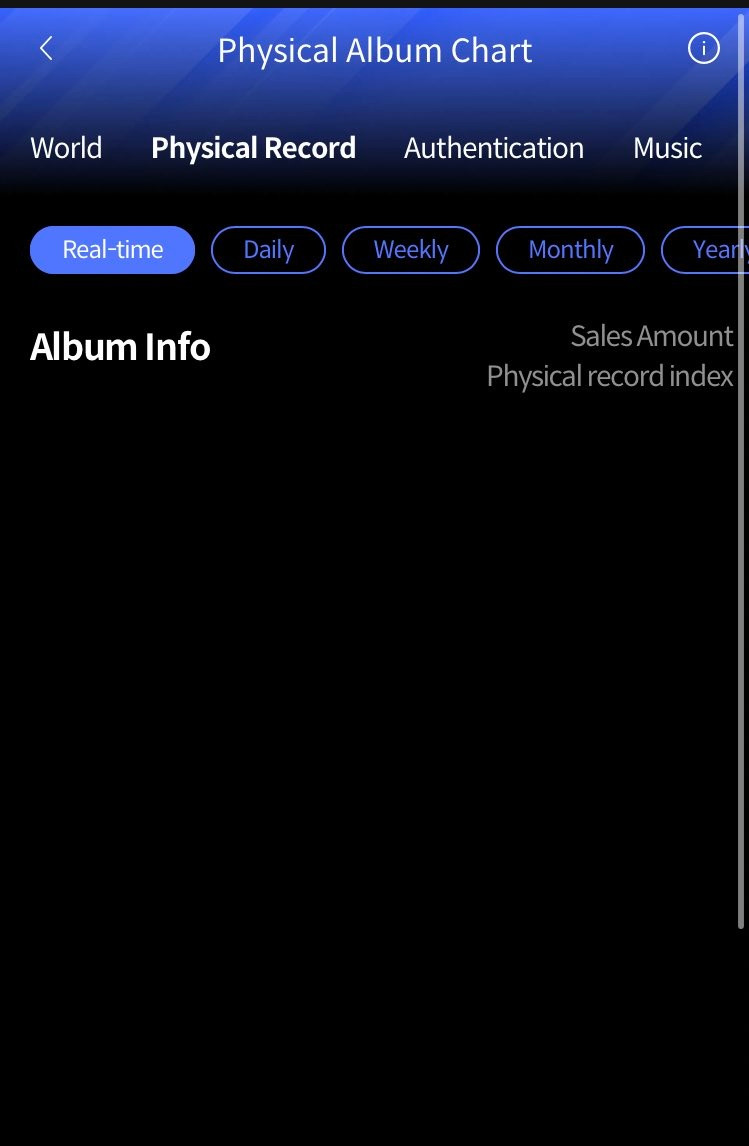Filter chart by Weekly

[411, 250]
